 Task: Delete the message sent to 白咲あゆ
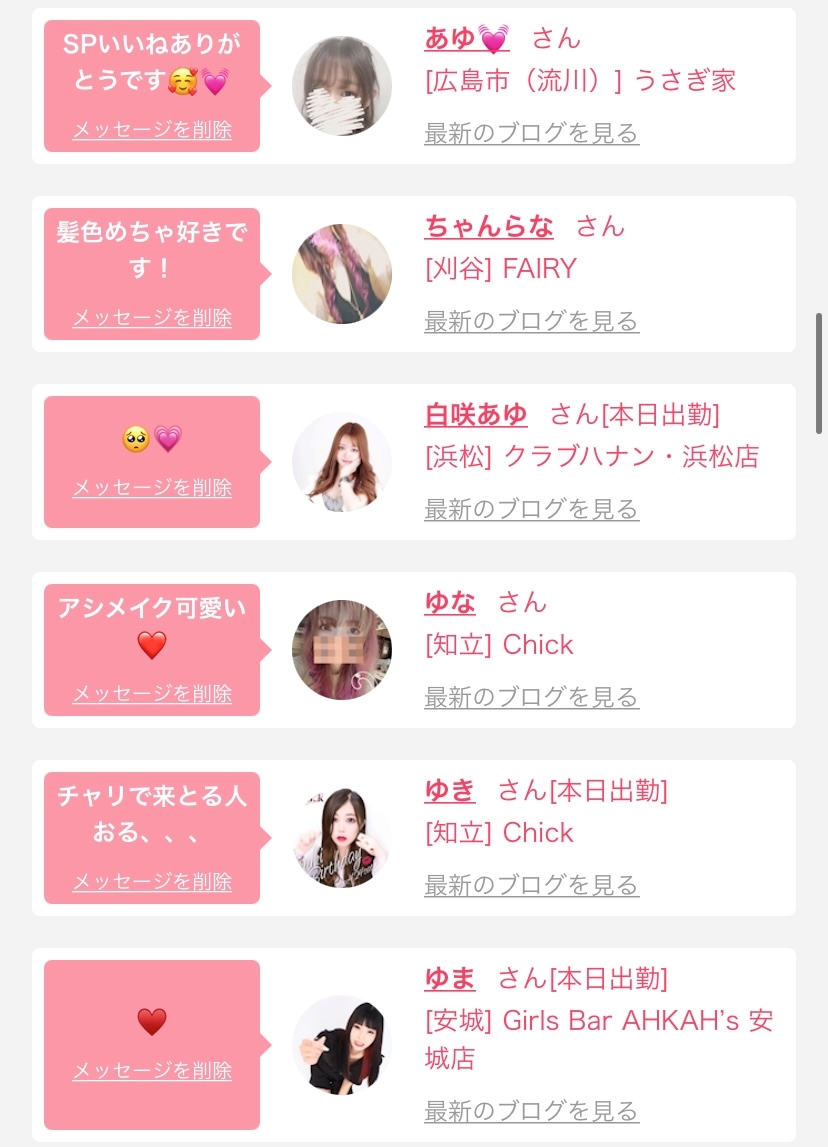point(152,488)
